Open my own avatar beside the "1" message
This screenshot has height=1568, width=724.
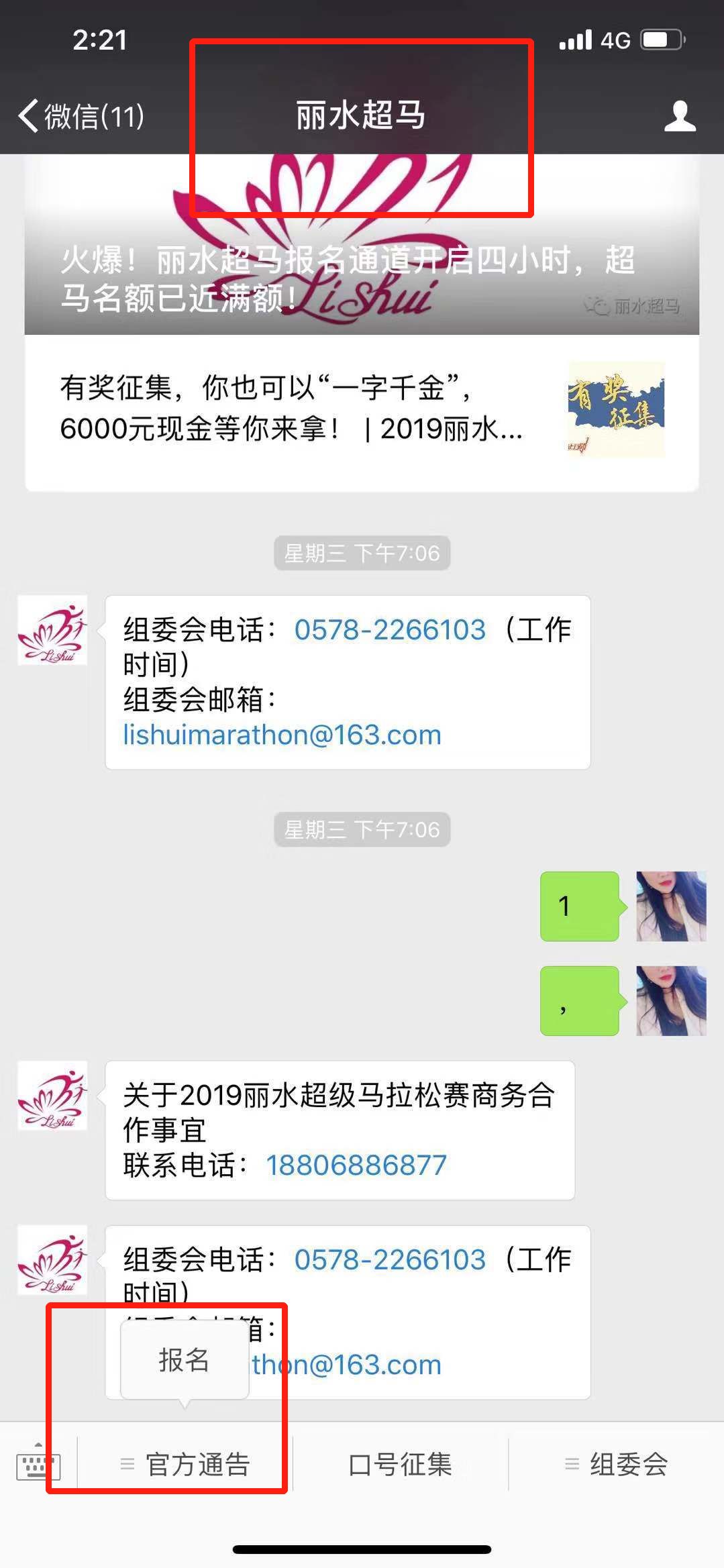click(670, 906)
